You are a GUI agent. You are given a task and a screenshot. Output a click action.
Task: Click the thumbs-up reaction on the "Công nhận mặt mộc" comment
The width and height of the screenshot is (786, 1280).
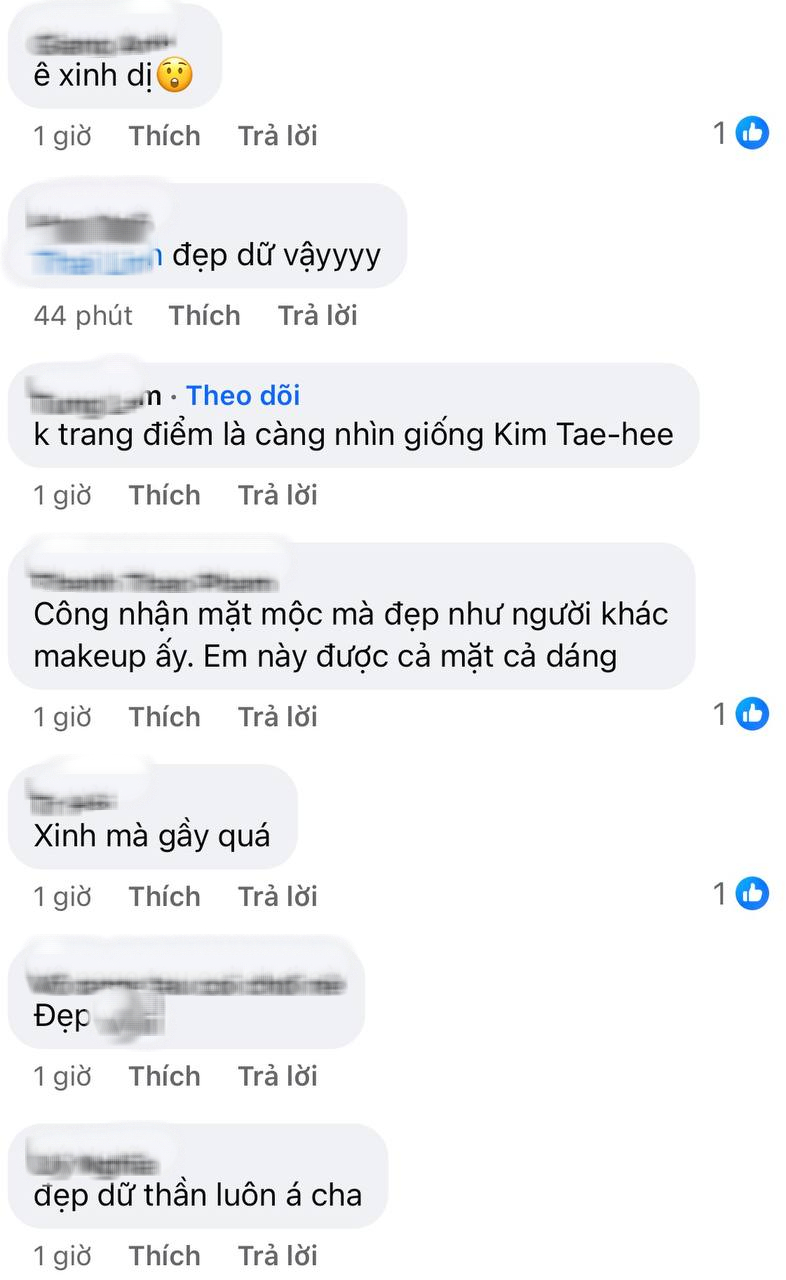tap(750, 714)
